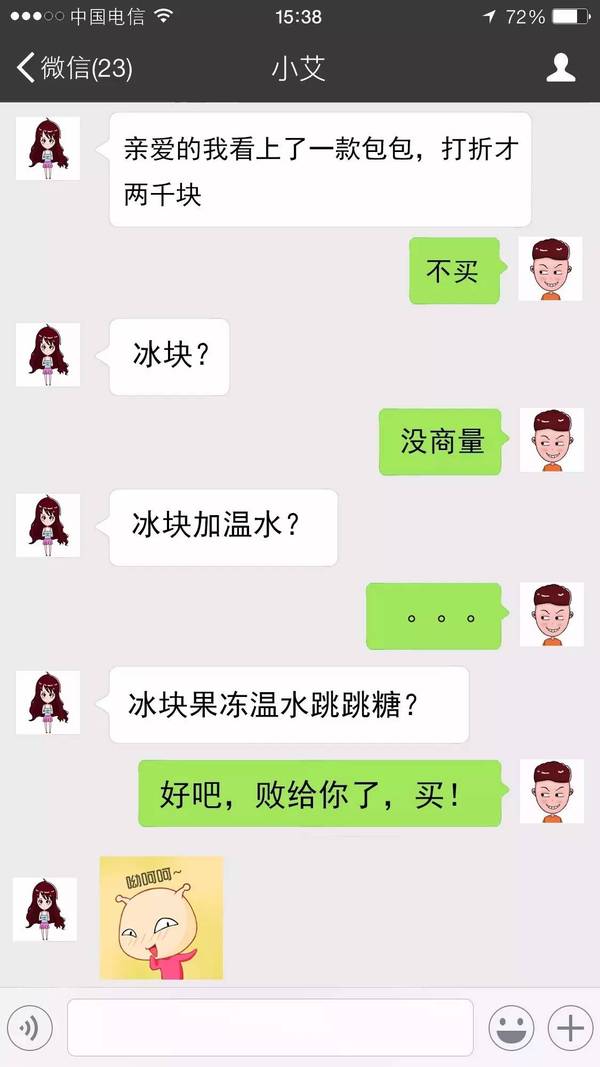
Task: Focus the message text field
Action: 270,1027
